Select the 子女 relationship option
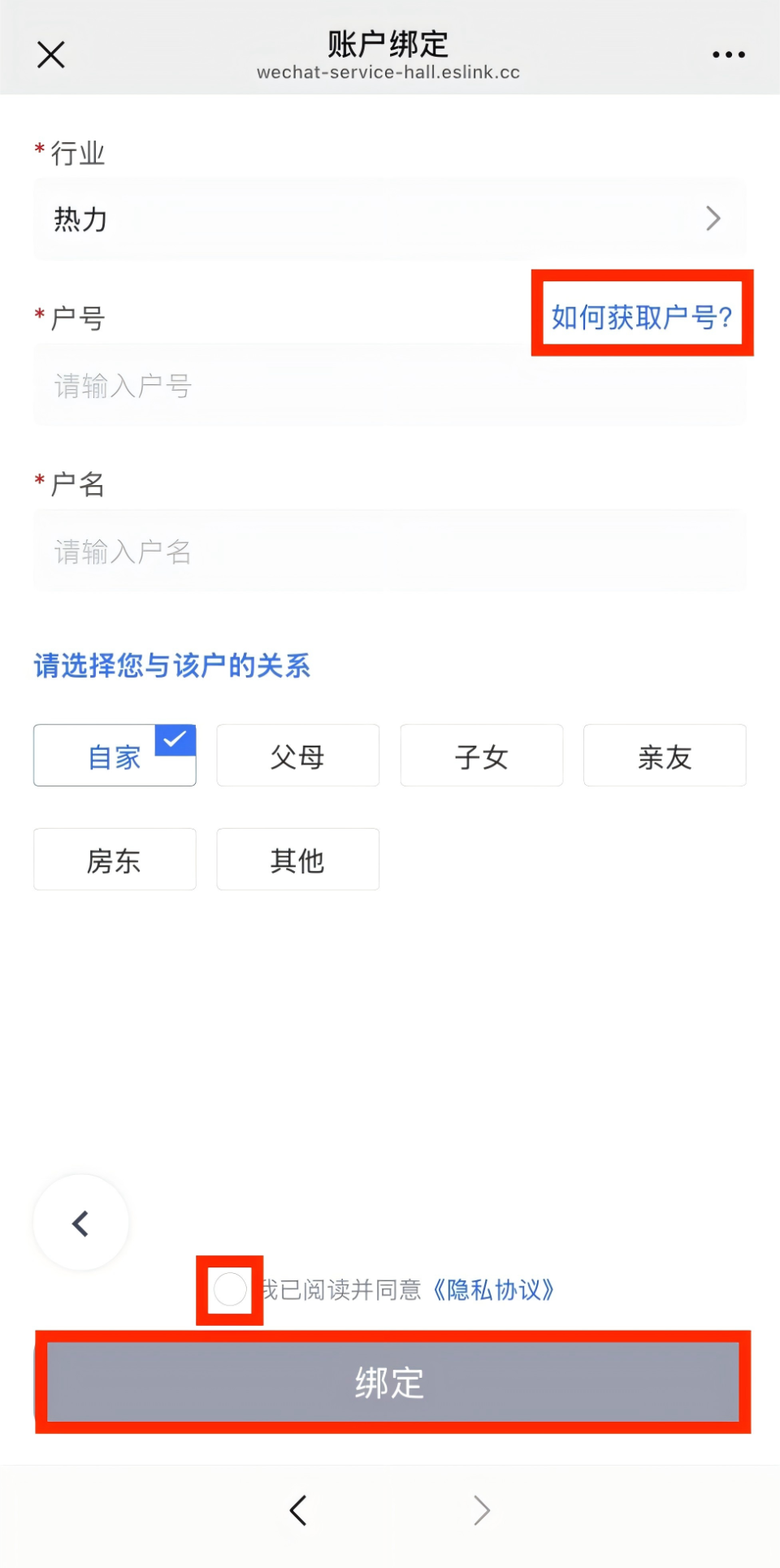780x1568 pixels. 481,756
